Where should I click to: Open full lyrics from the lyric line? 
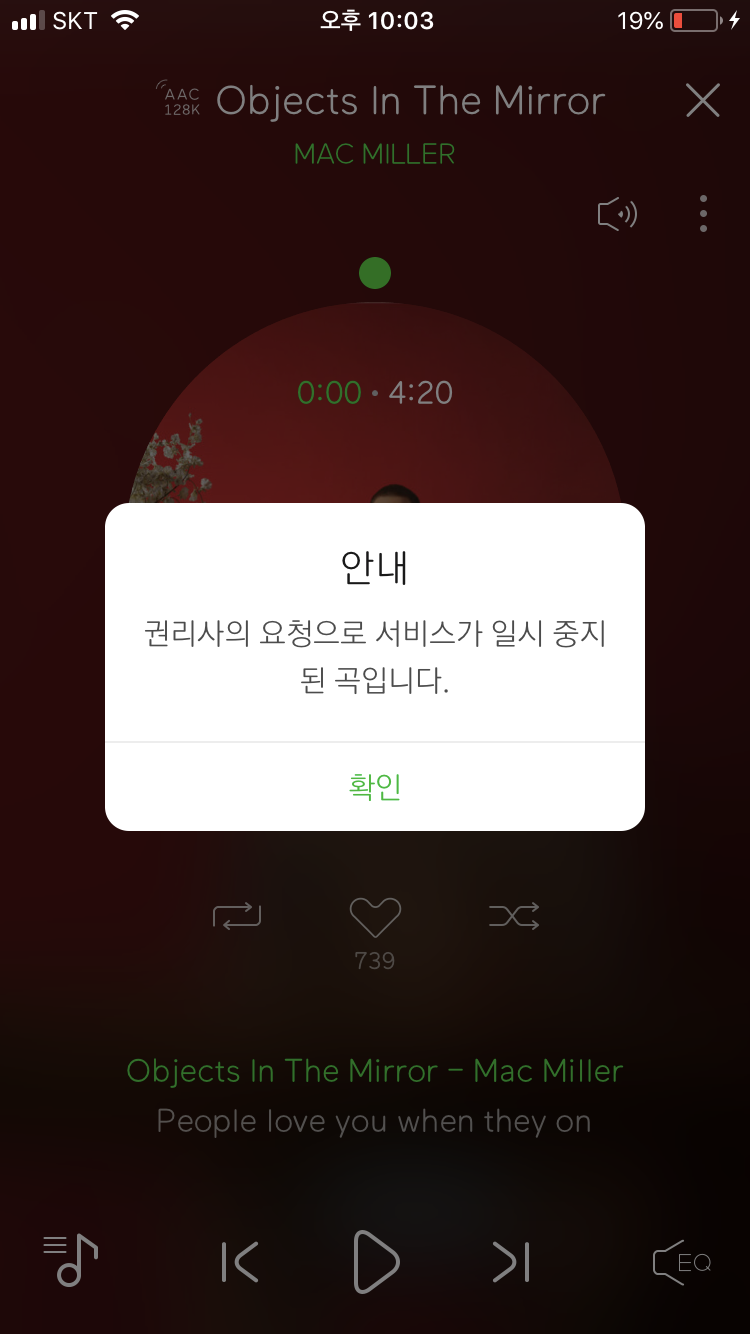374,1121
